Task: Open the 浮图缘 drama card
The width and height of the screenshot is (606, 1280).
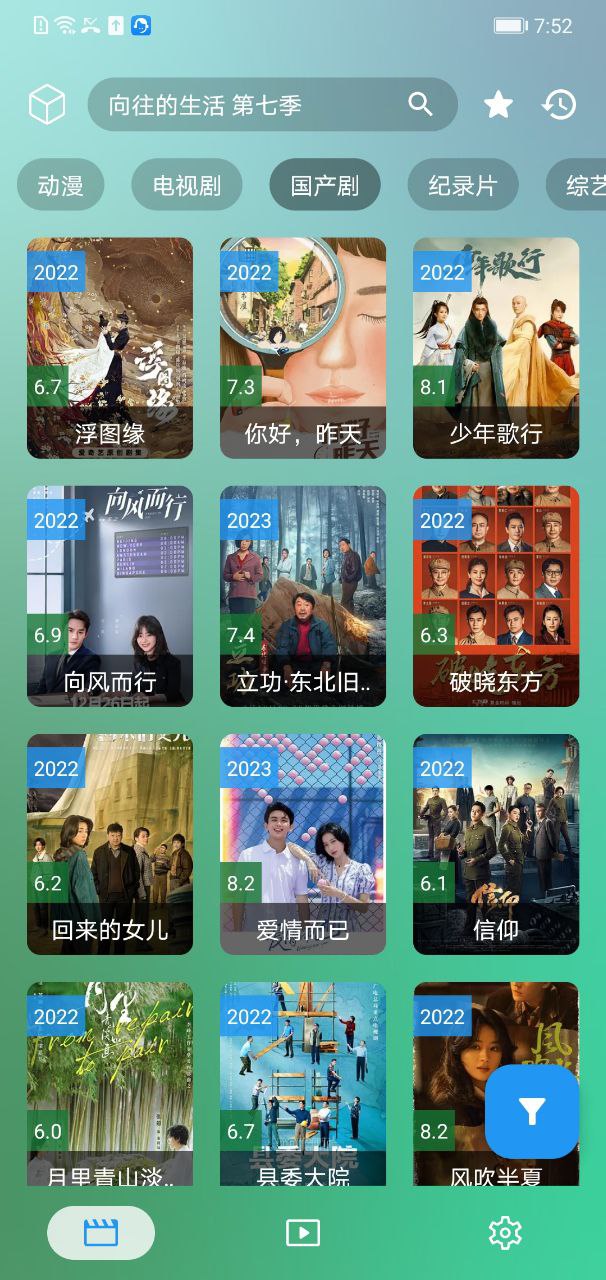Action: 110,348
